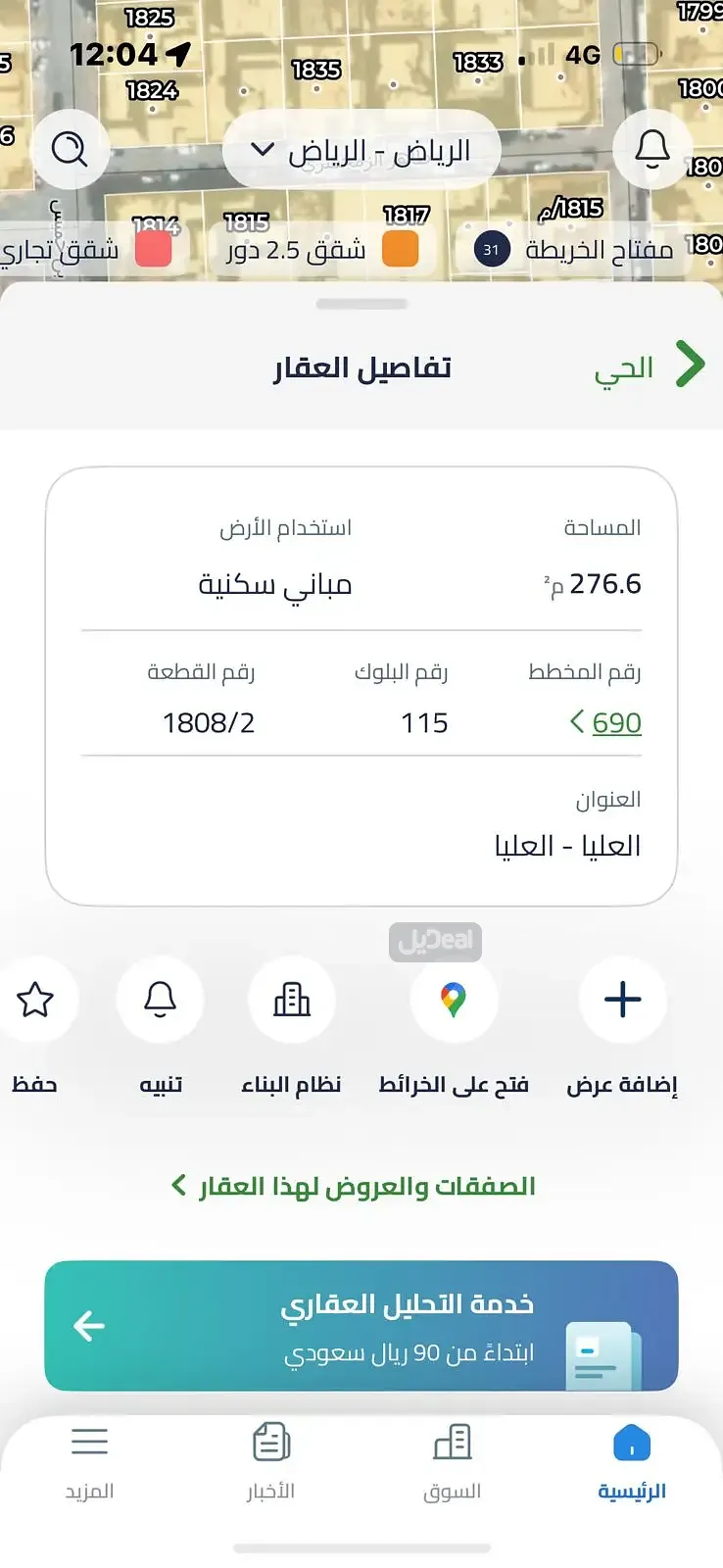
Task: Open the المزيد menu tab
Action: [x=89, y=1461]
